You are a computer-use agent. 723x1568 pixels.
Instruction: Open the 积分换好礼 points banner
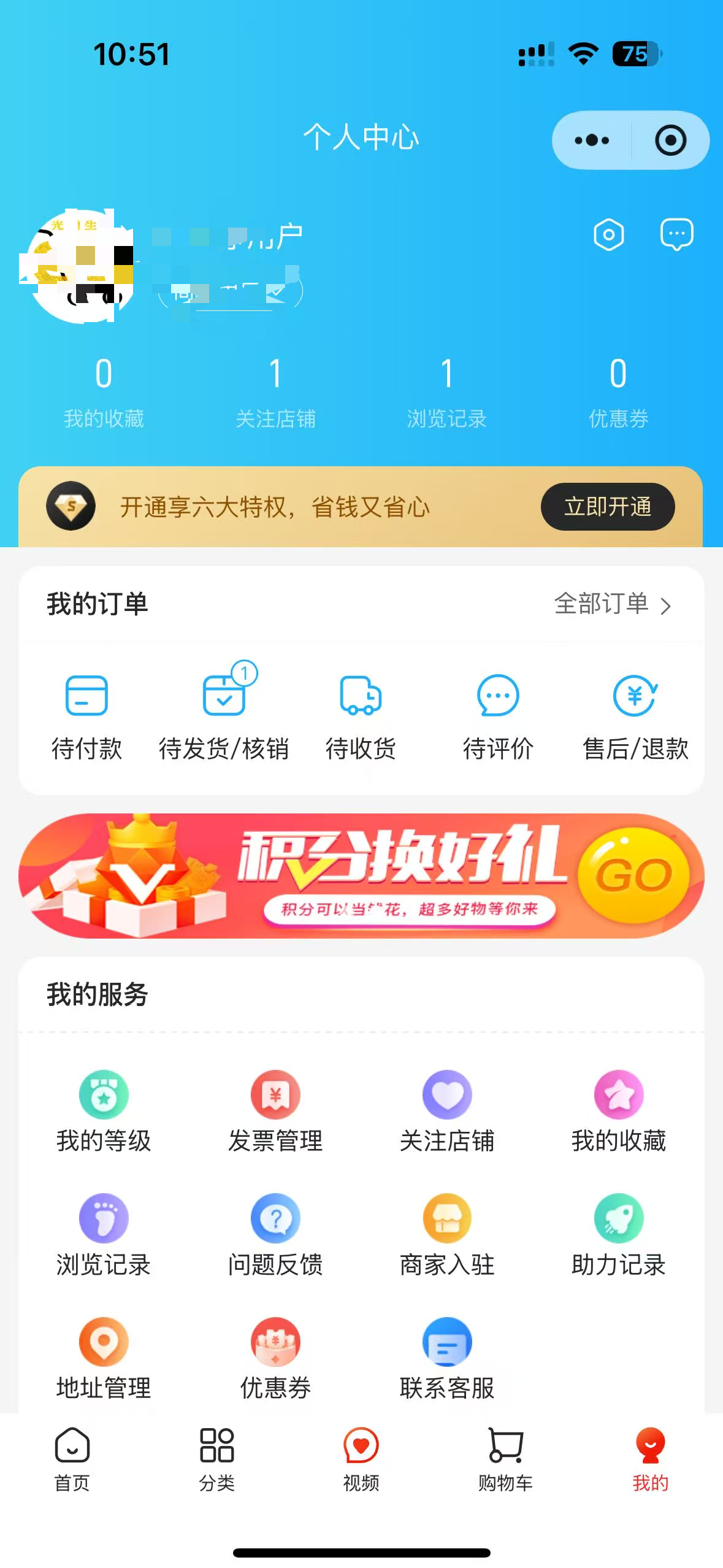coord(361,875)
